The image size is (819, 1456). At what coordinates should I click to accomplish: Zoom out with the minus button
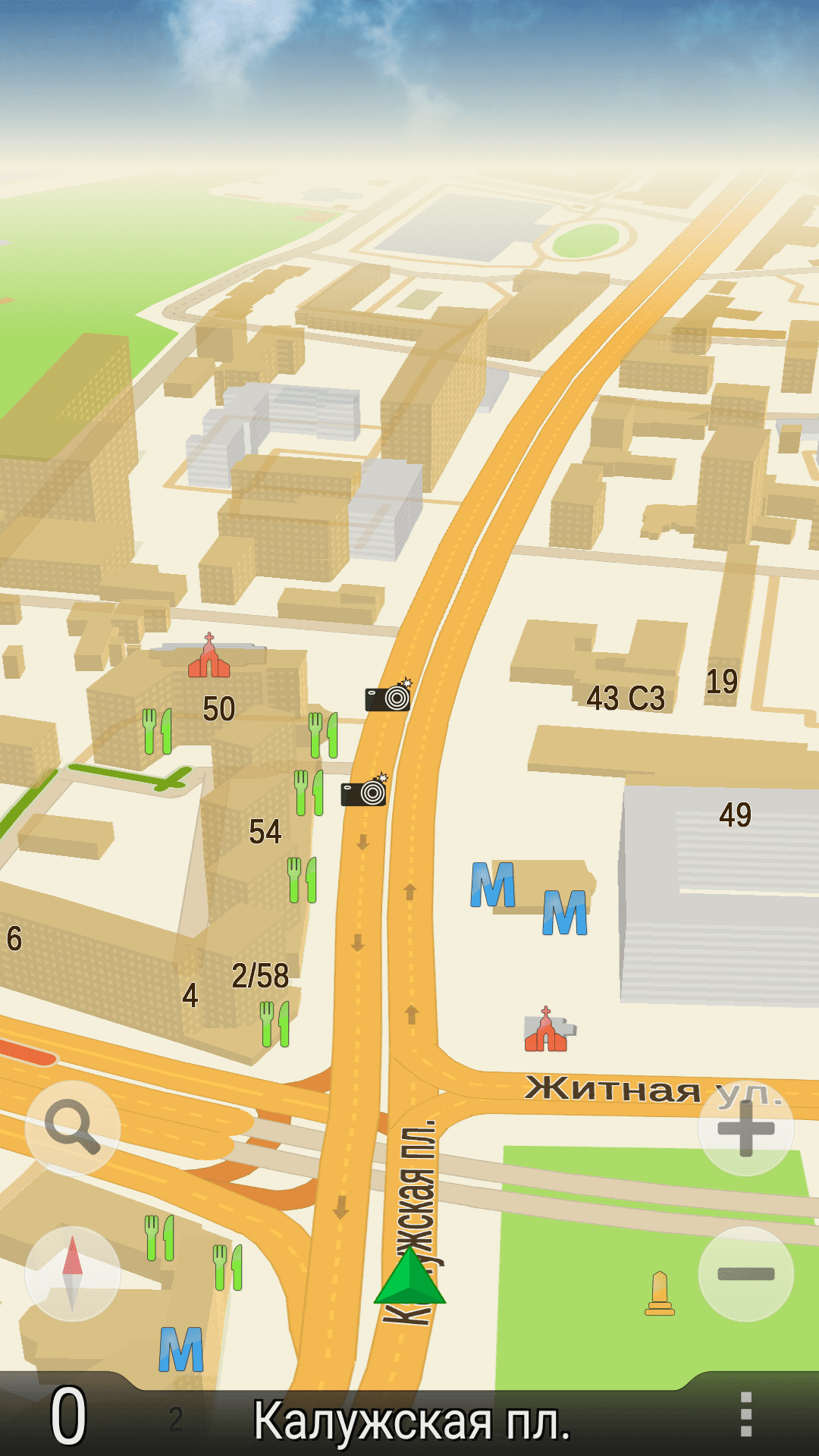[x=745, y=1273]
